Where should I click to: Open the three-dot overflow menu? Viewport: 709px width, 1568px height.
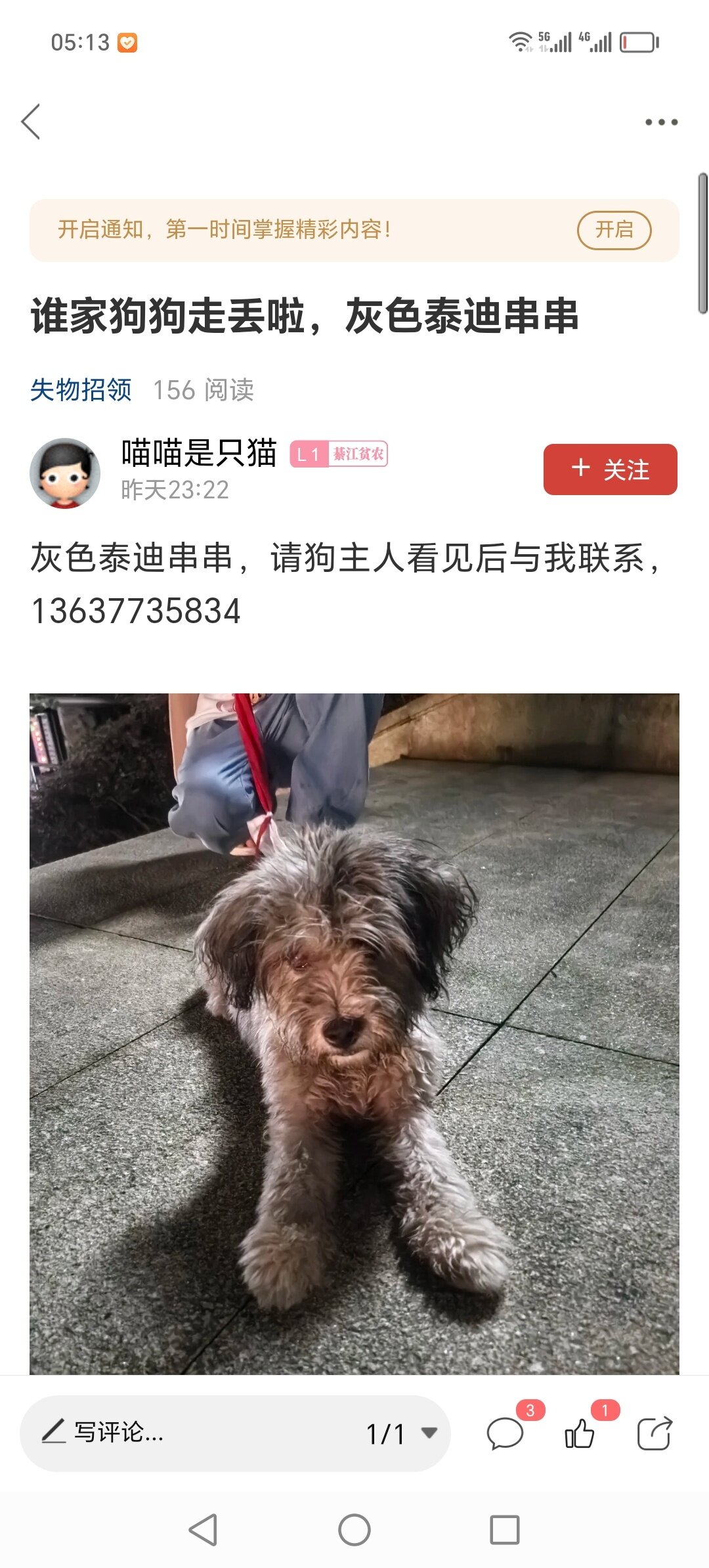(x=660, y=122)
